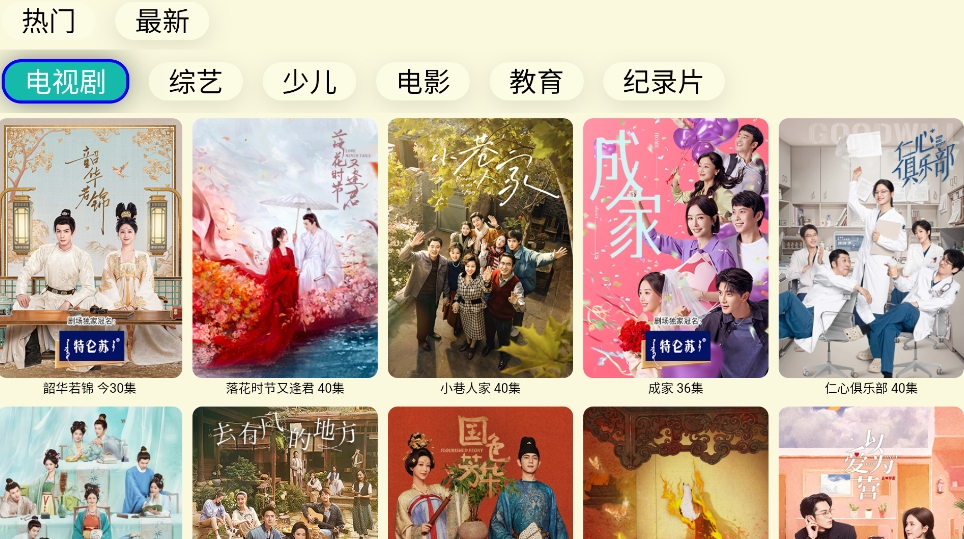Viewport: 964px width, 539px height.
Task: Open the 电影 category
Action: pos(423,82)
